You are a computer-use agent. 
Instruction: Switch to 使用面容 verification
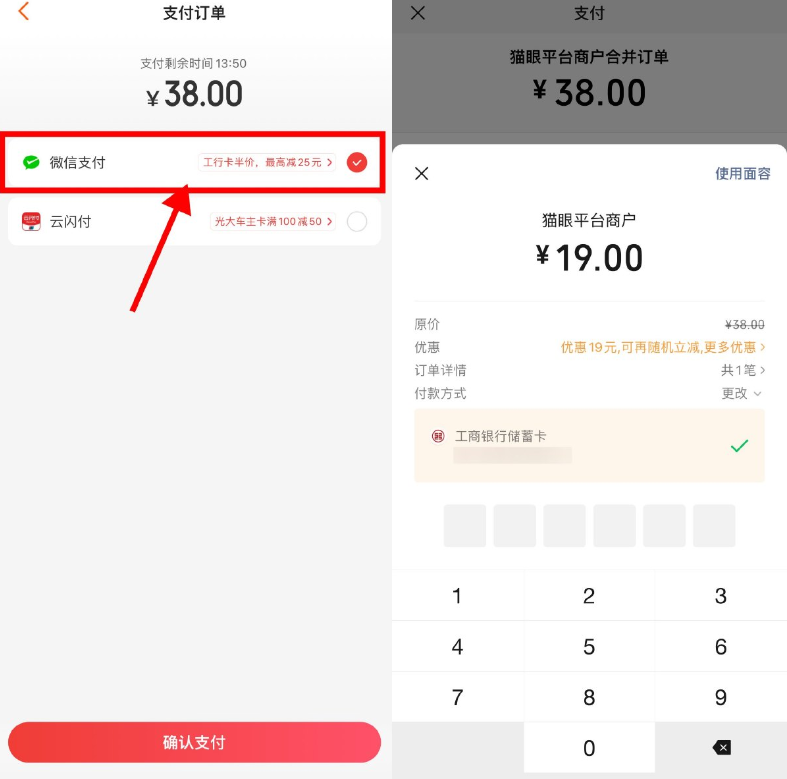pos(742,173)
